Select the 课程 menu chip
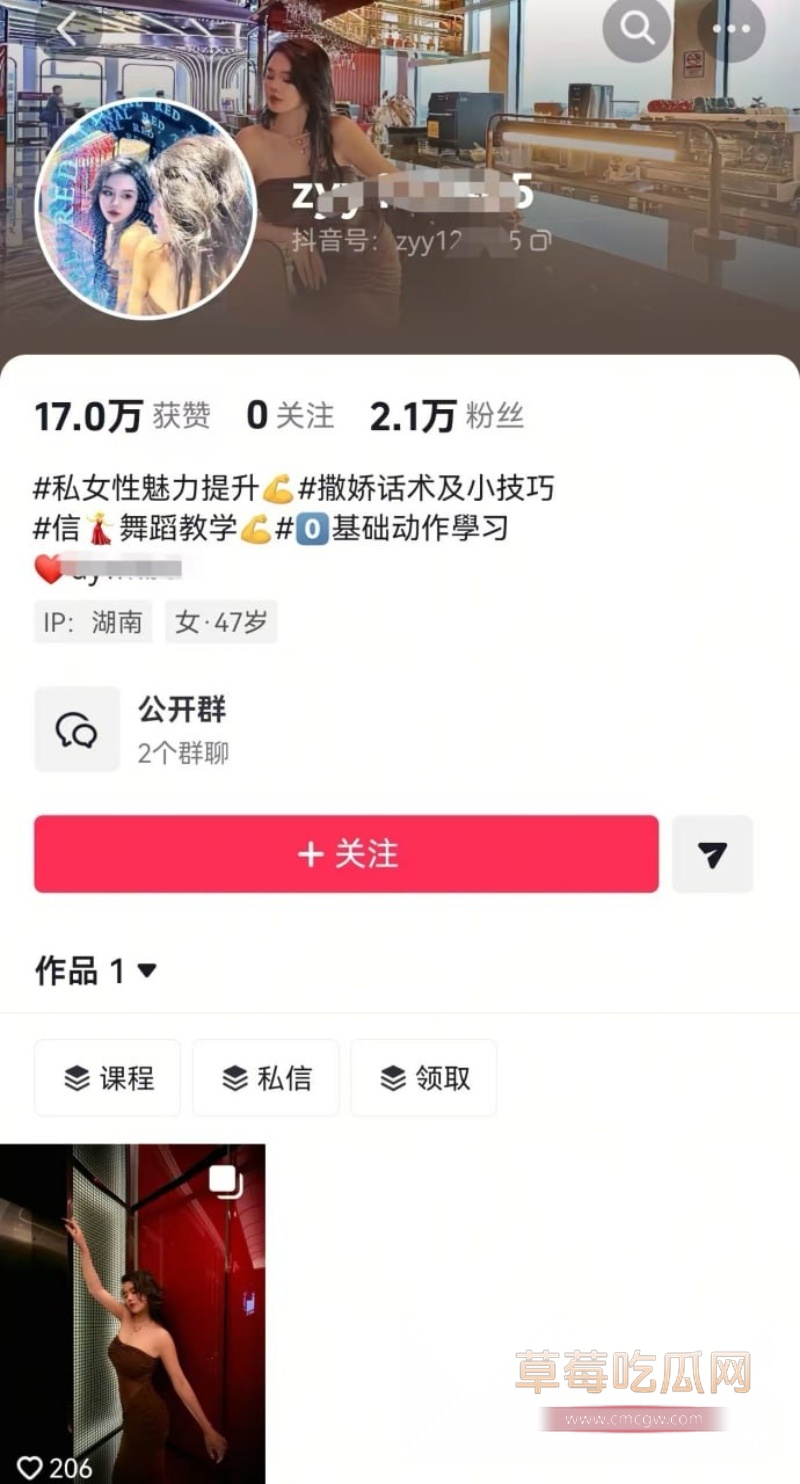The width and height of the screenshot is (800, 1484). 107,1077
